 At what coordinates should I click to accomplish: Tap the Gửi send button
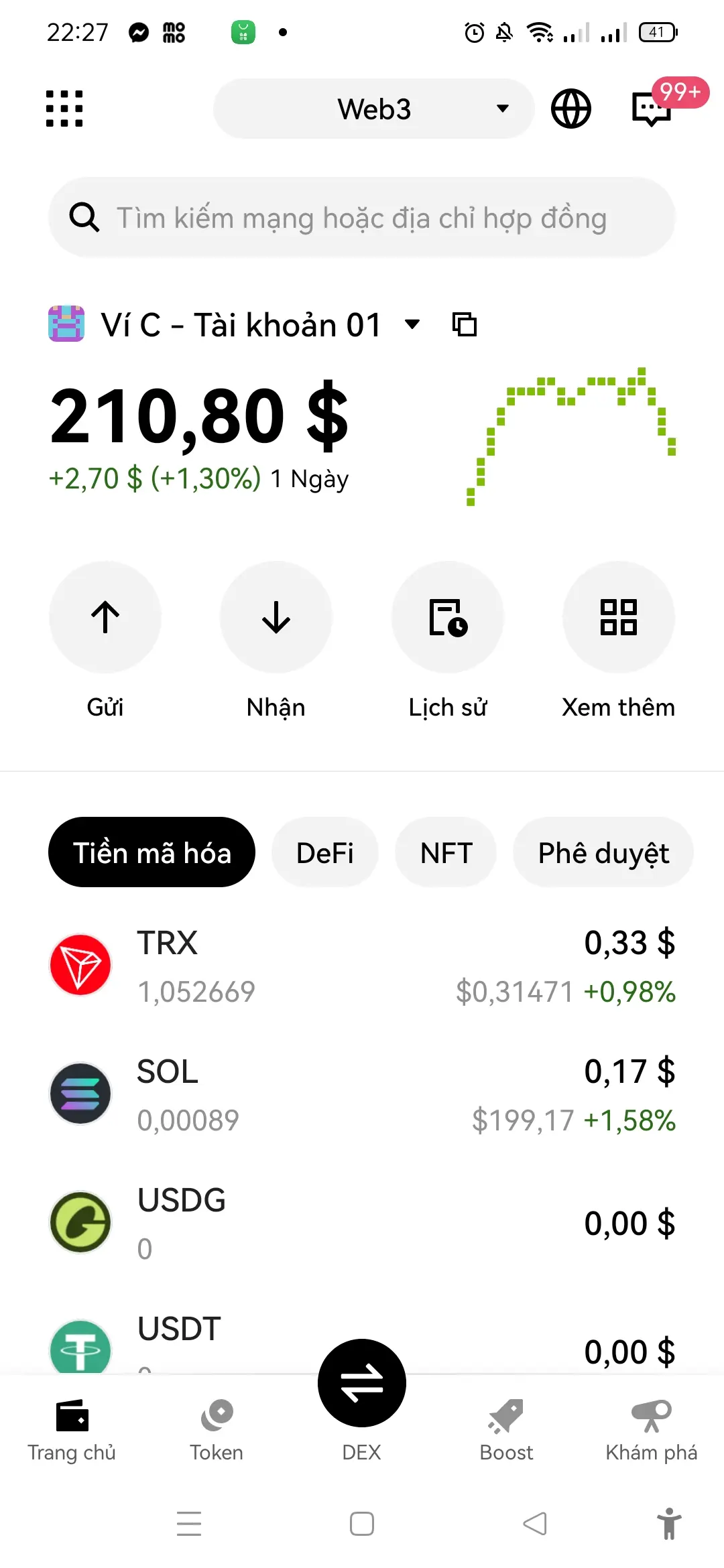(105, 618)
